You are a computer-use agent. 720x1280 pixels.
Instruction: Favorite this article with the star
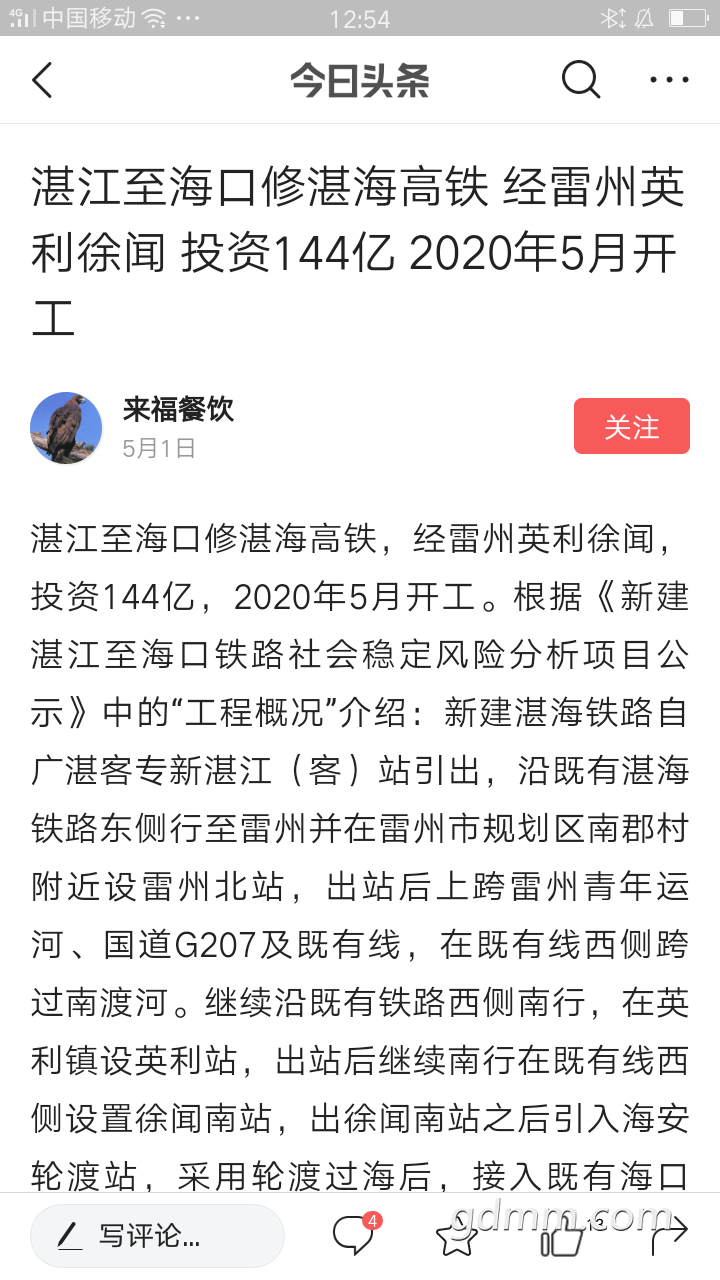click(x=456, y=1238)
